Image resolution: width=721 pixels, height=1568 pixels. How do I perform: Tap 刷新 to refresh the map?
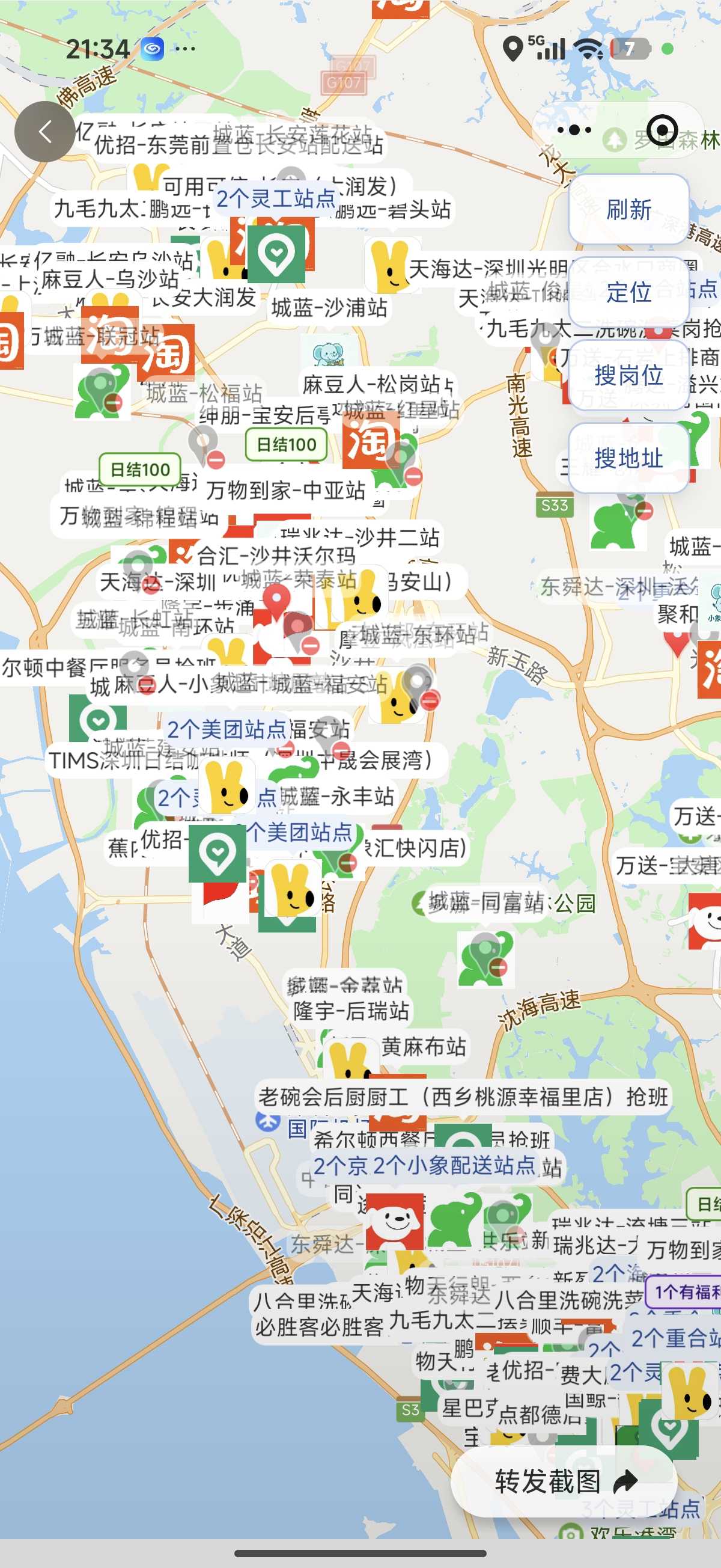(628, 209)
